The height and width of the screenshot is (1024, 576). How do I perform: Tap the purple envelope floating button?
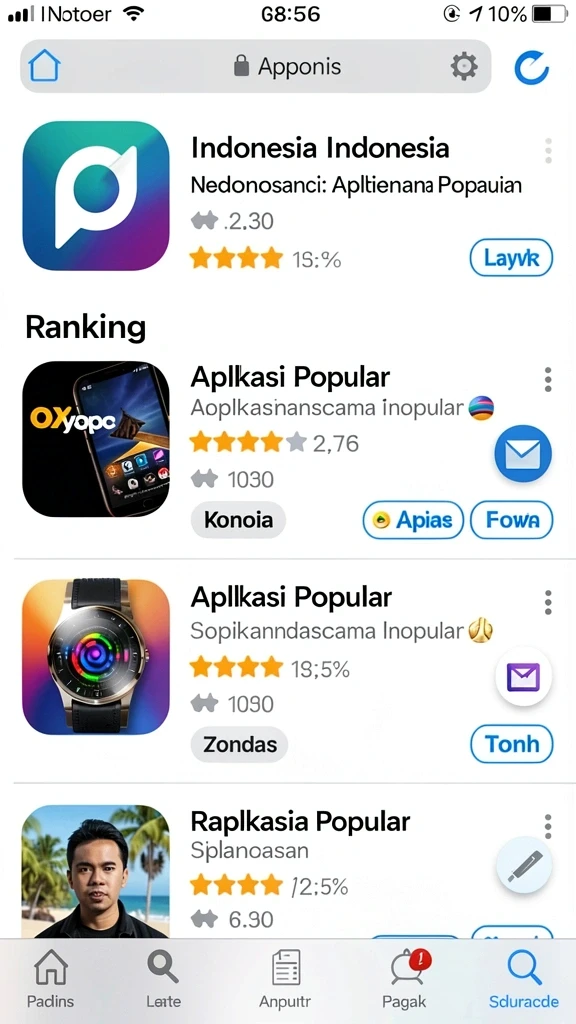coord(523,677)
